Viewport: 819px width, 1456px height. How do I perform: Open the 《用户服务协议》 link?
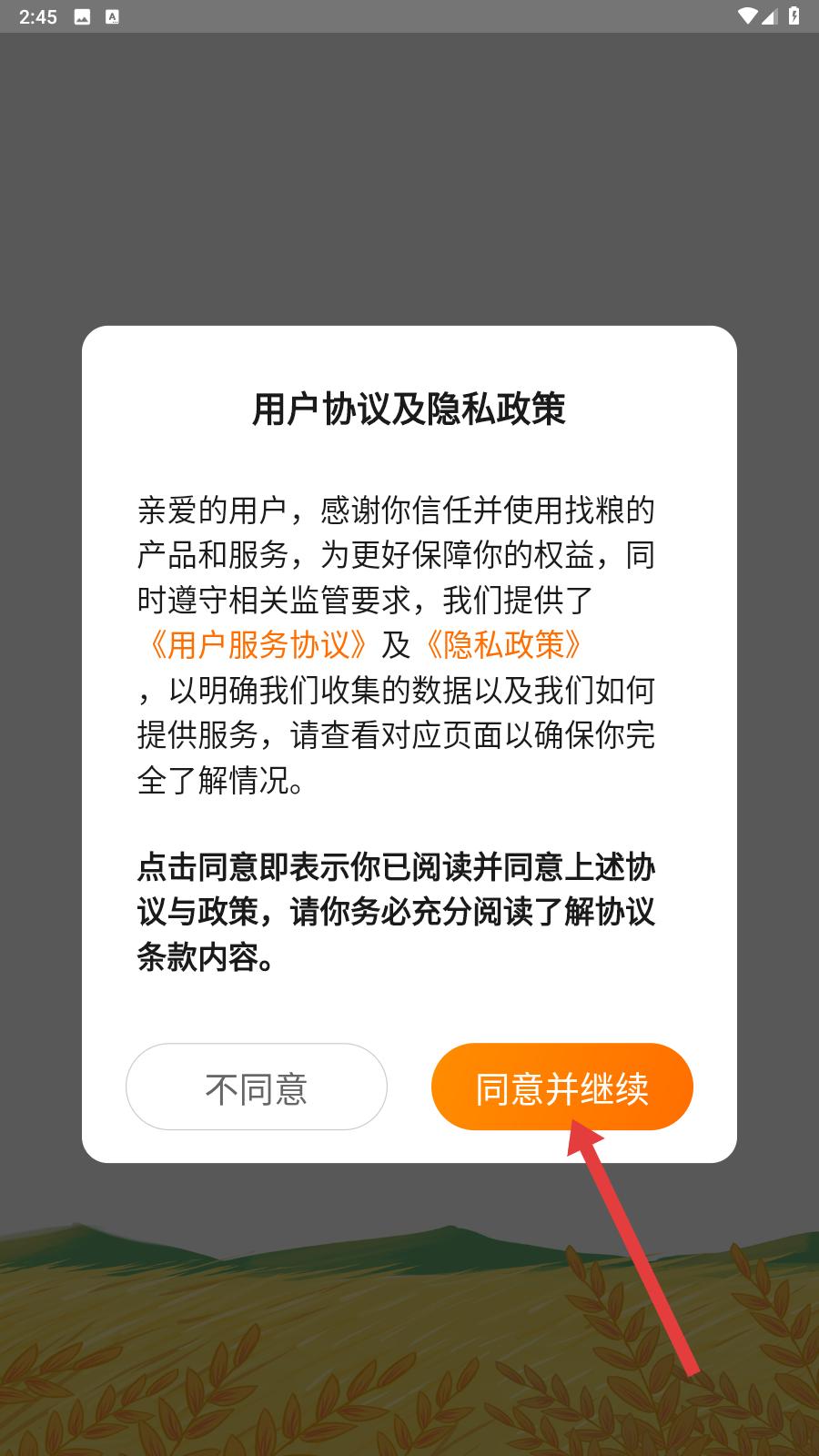coord(258,645)
